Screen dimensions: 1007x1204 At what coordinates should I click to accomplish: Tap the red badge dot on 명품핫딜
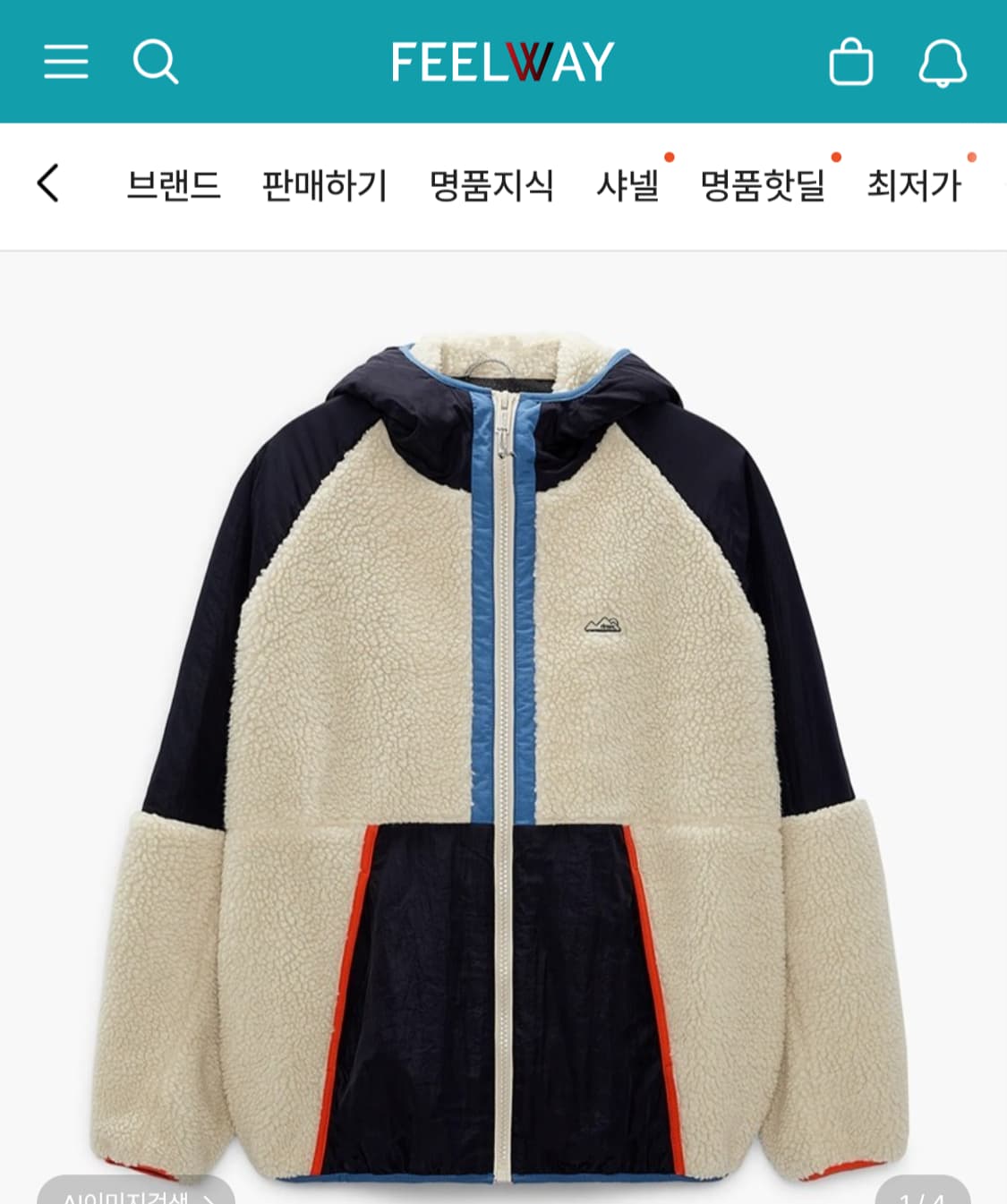836,158
